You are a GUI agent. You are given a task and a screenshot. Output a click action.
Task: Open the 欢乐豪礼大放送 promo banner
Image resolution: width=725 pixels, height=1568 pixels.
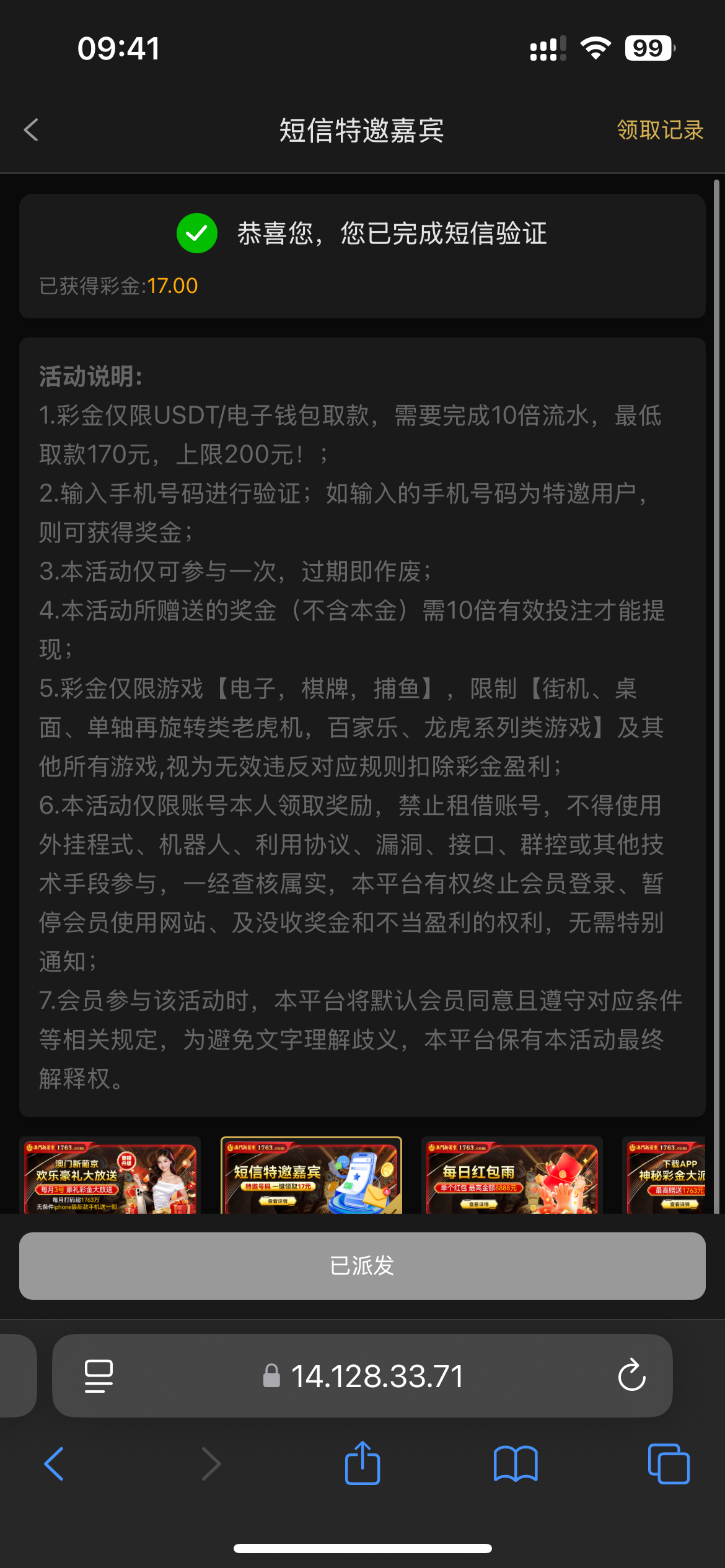click(x=110, y=1175)
